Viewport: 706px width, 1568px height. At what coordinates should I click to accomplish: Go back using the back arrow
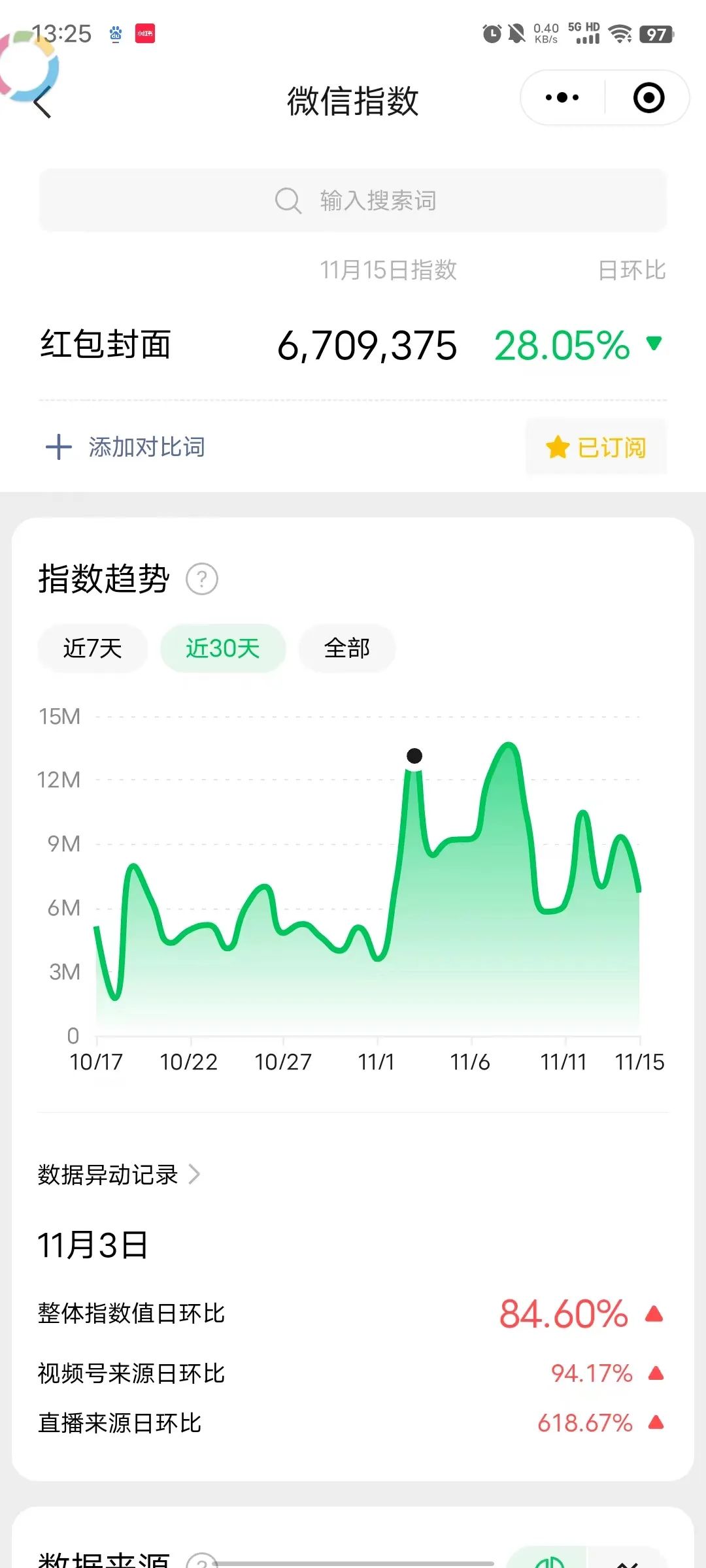click(x=41, y=102)
